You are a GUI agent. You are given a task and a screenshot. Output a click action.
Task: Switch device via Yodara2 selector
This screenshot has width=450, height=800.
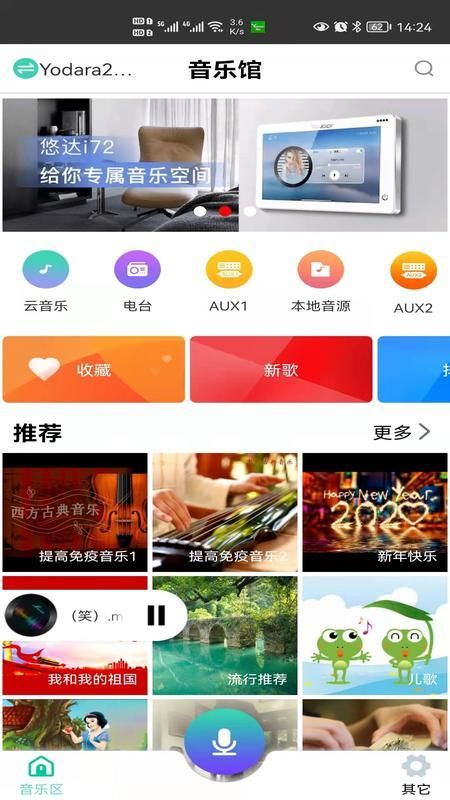click(72, 69)
